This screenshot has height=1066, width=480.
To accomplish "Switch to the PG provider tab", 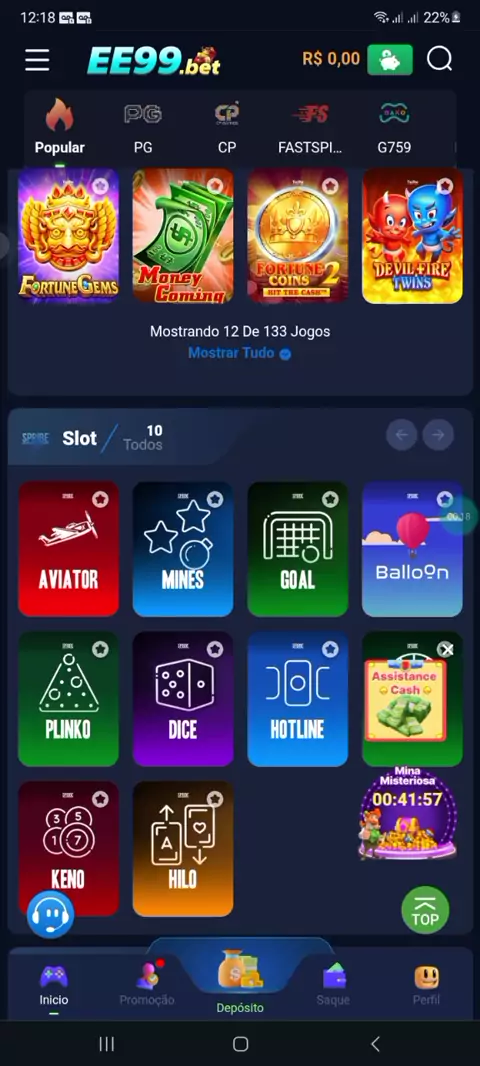I will click(x=143, y=128).
